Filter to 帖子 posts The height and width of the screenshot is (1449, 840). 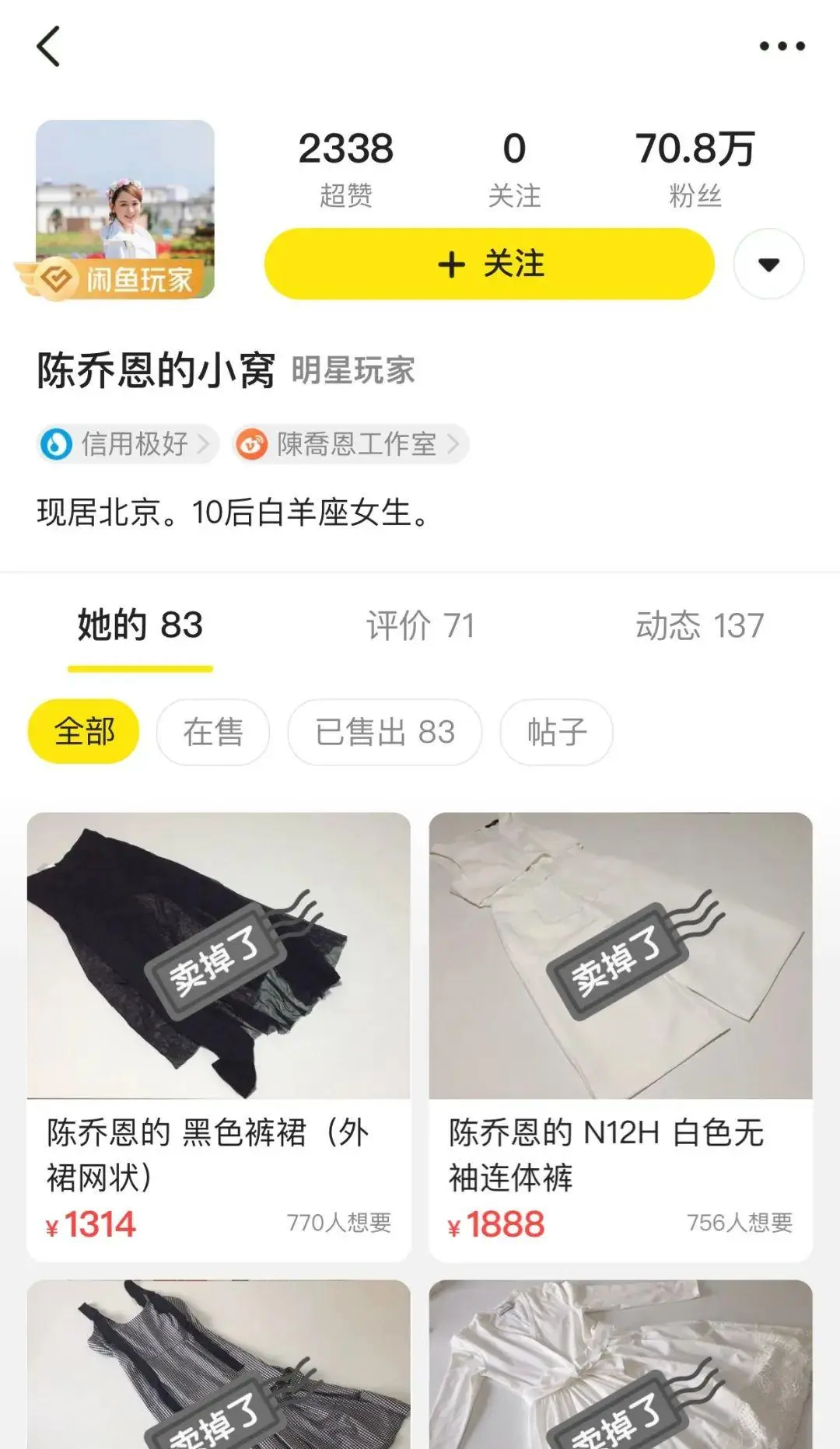coord(556,732)
